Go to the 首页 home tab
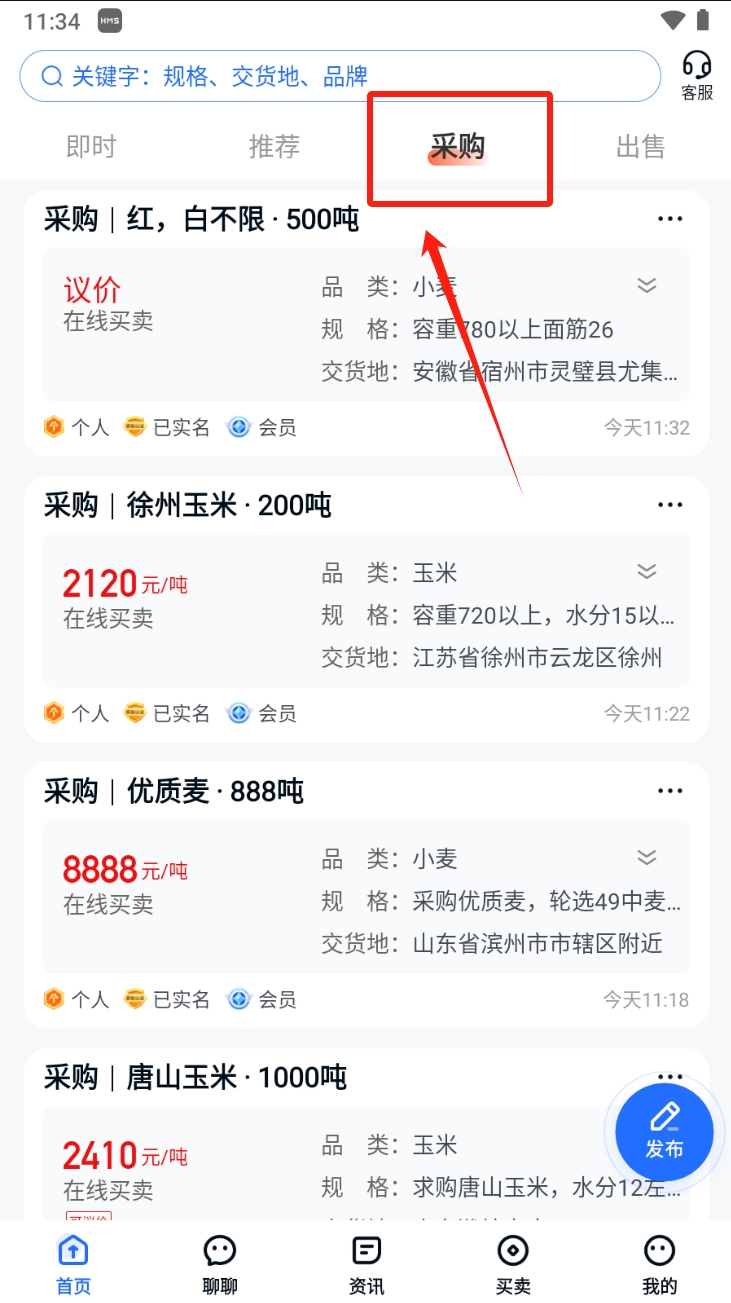 (73, 1264)
